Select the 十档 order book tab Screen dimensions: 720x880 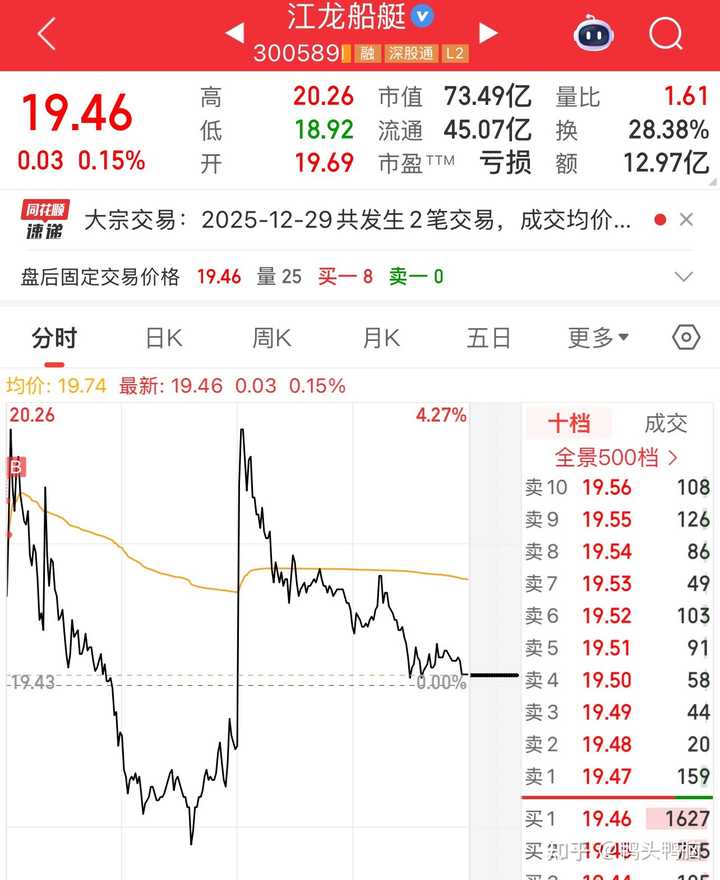(569, 423)
